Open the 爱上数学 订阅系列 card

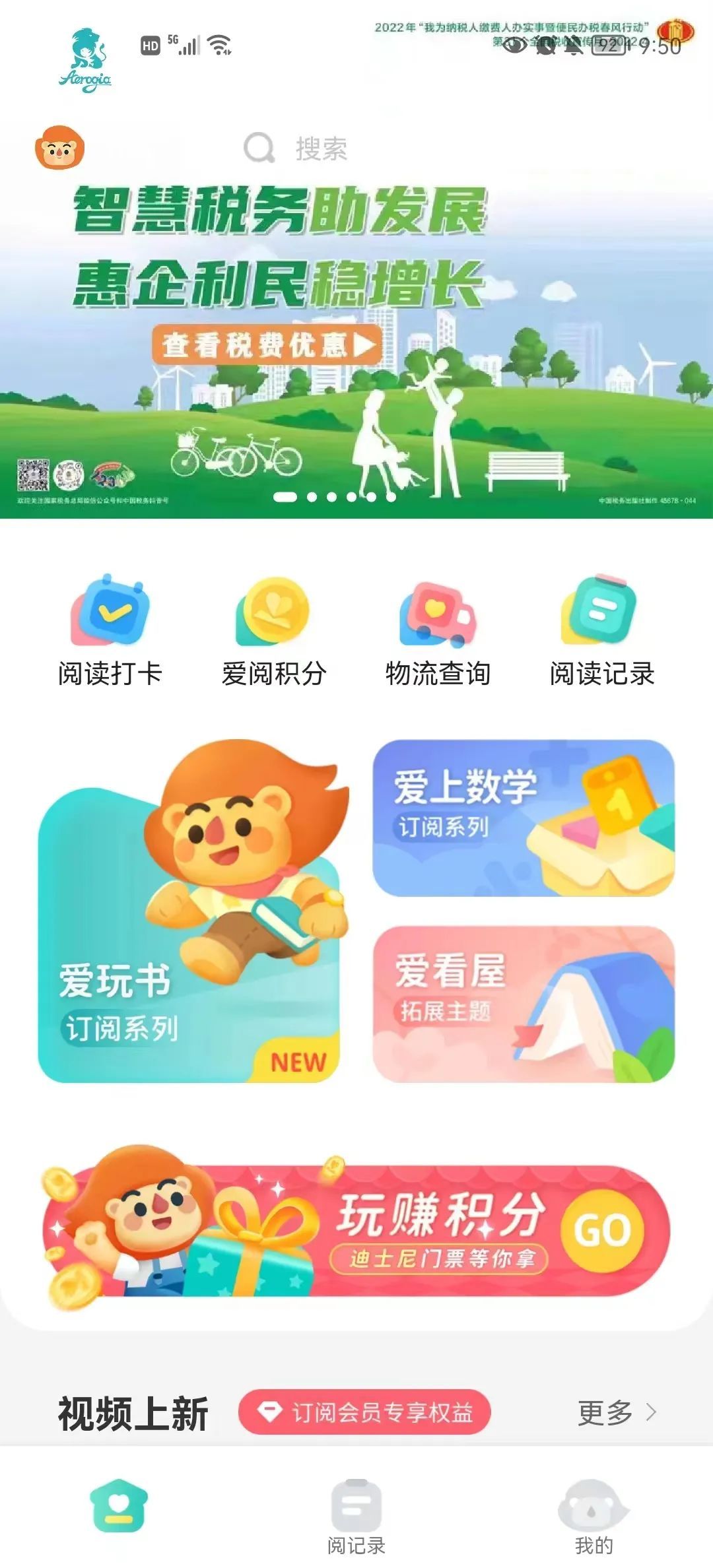(523, 818)
